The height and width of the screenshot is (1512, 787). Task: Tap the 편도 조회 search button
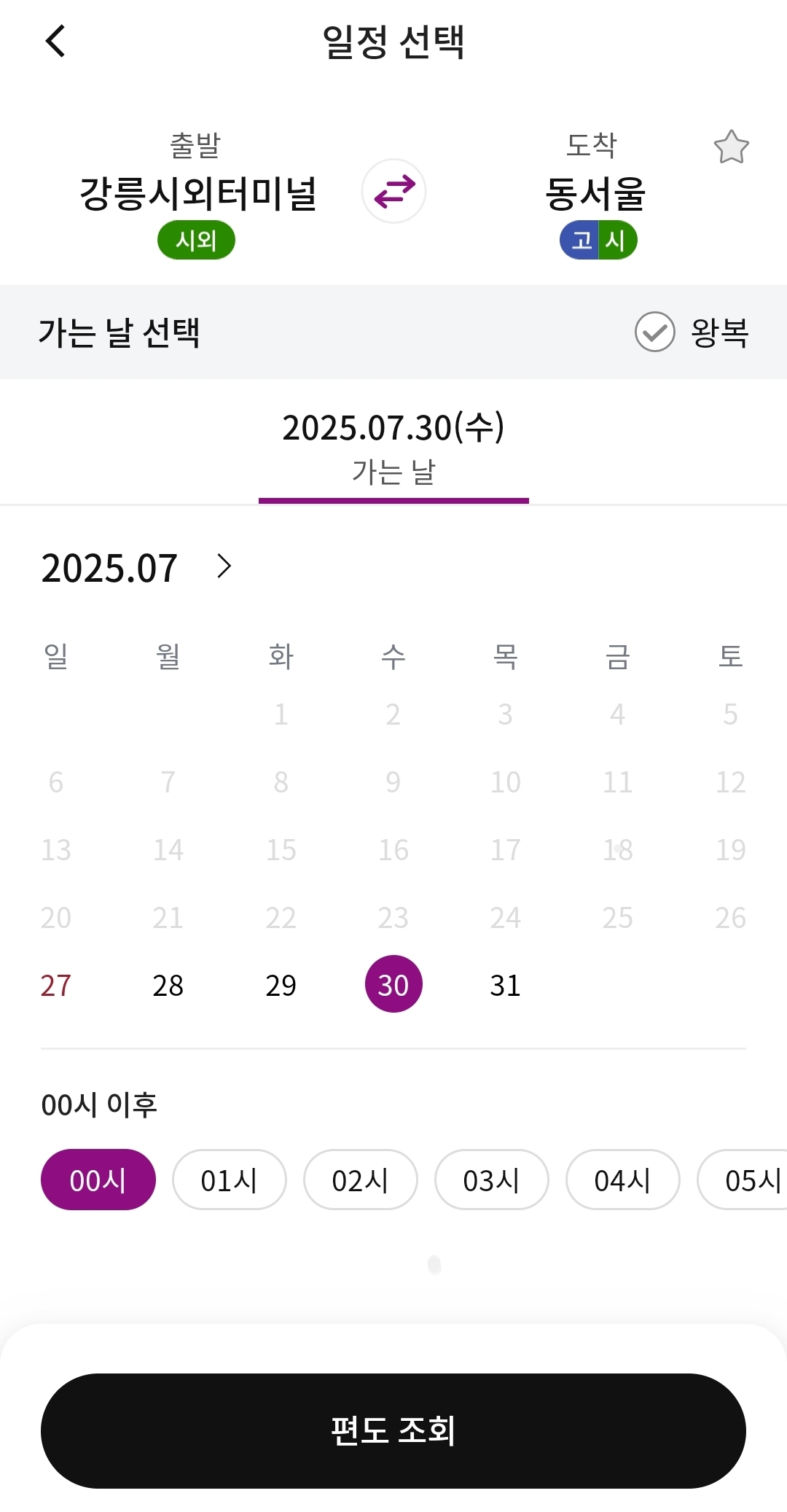coord(393,1430)
